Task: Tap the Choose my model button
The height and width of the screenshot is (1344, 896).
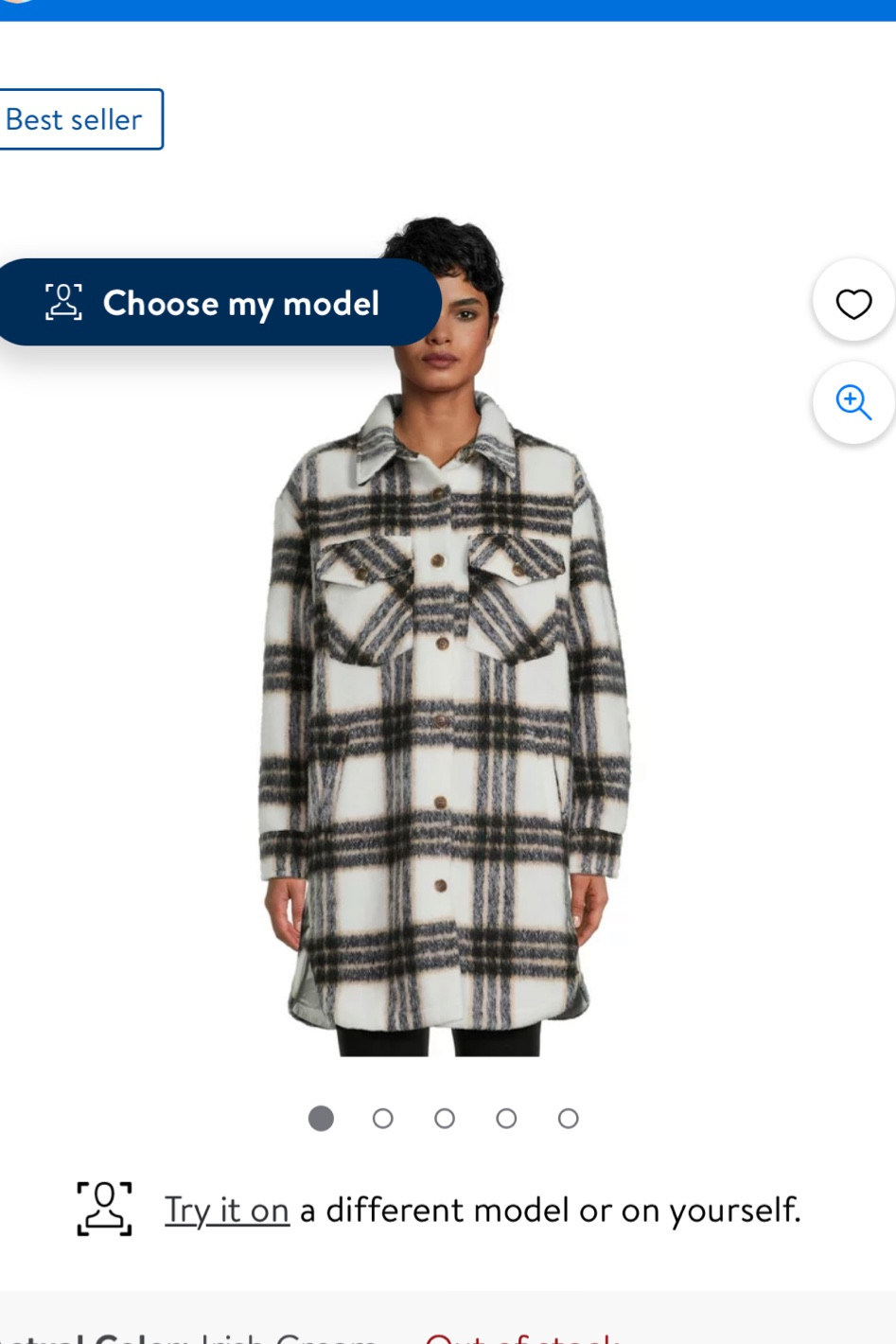Action: [x=218, y=303]
